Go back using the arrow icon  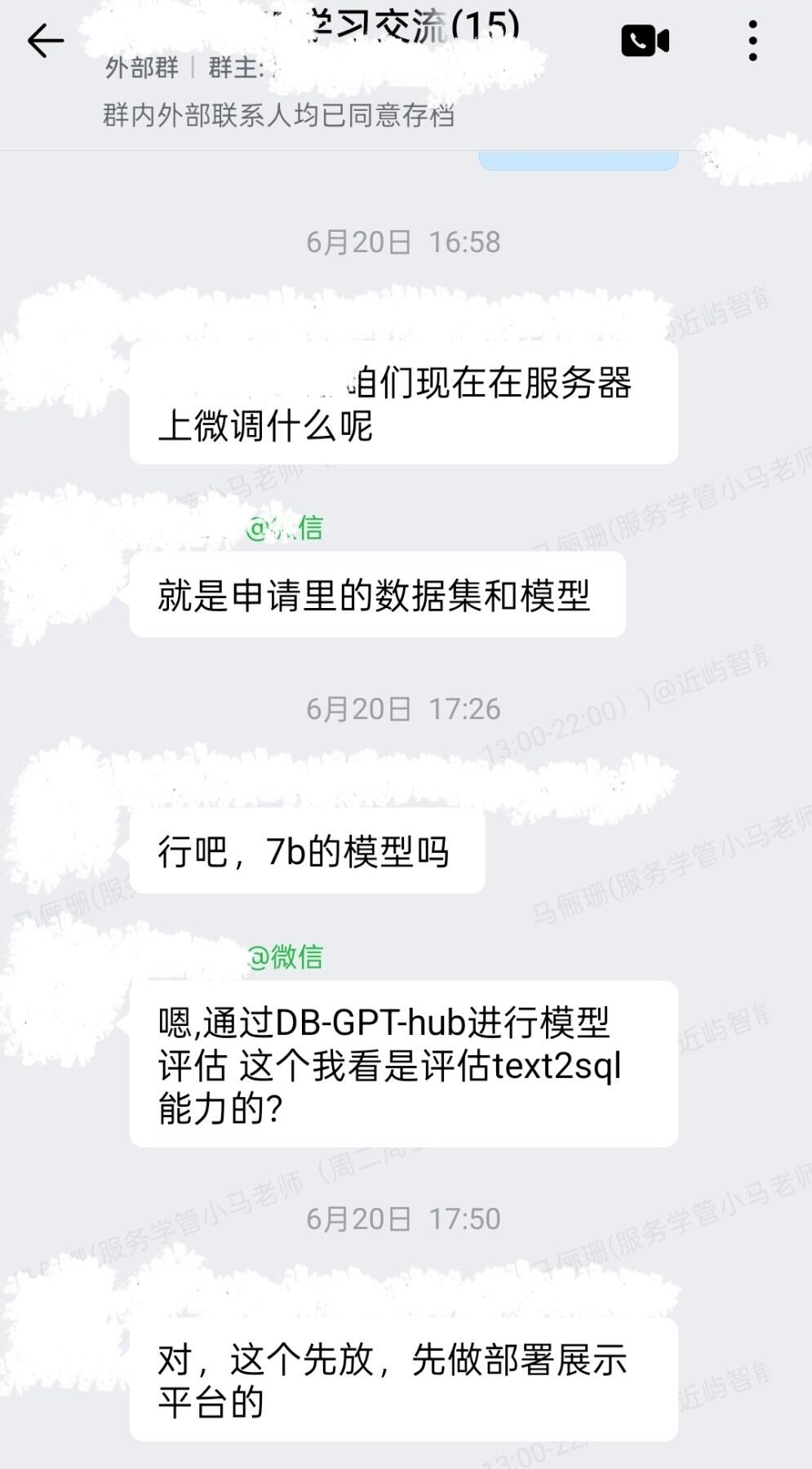(x=46, y=41)
